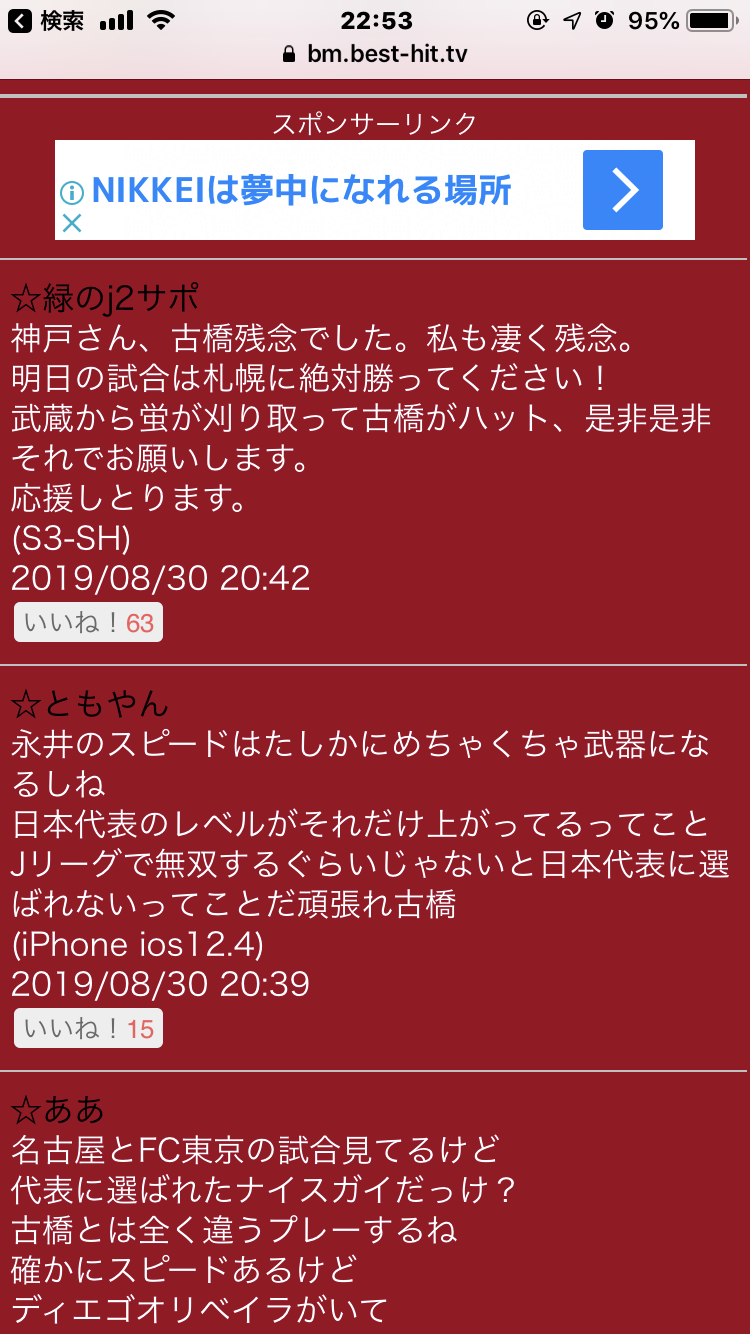The image size is (750, 1334).
Task: Close the NIKKEI ad banner
Action: click(x=71, y=223)
